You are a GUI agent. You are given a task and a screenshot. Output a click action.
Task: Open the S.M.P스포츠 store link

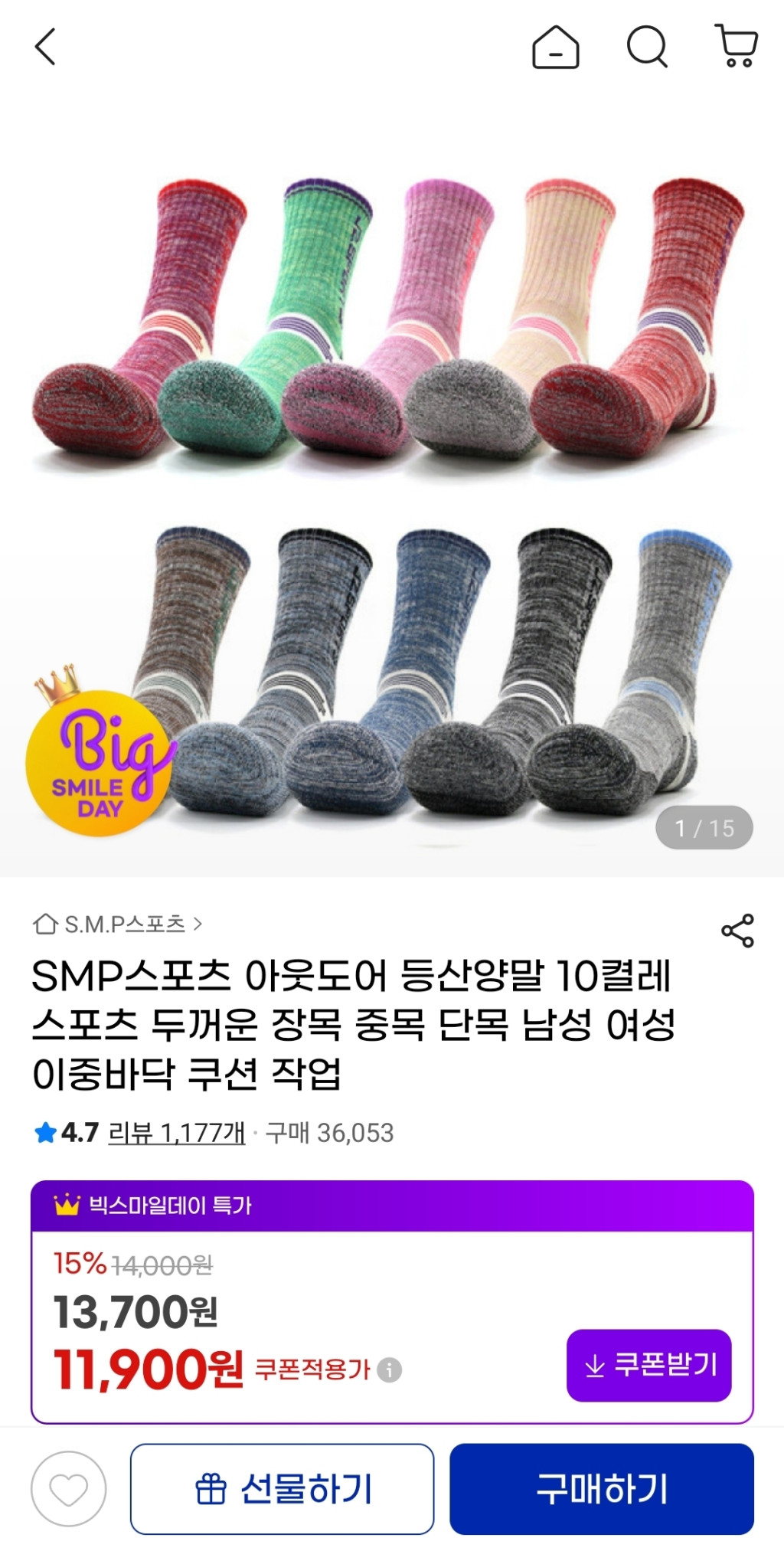119,924
